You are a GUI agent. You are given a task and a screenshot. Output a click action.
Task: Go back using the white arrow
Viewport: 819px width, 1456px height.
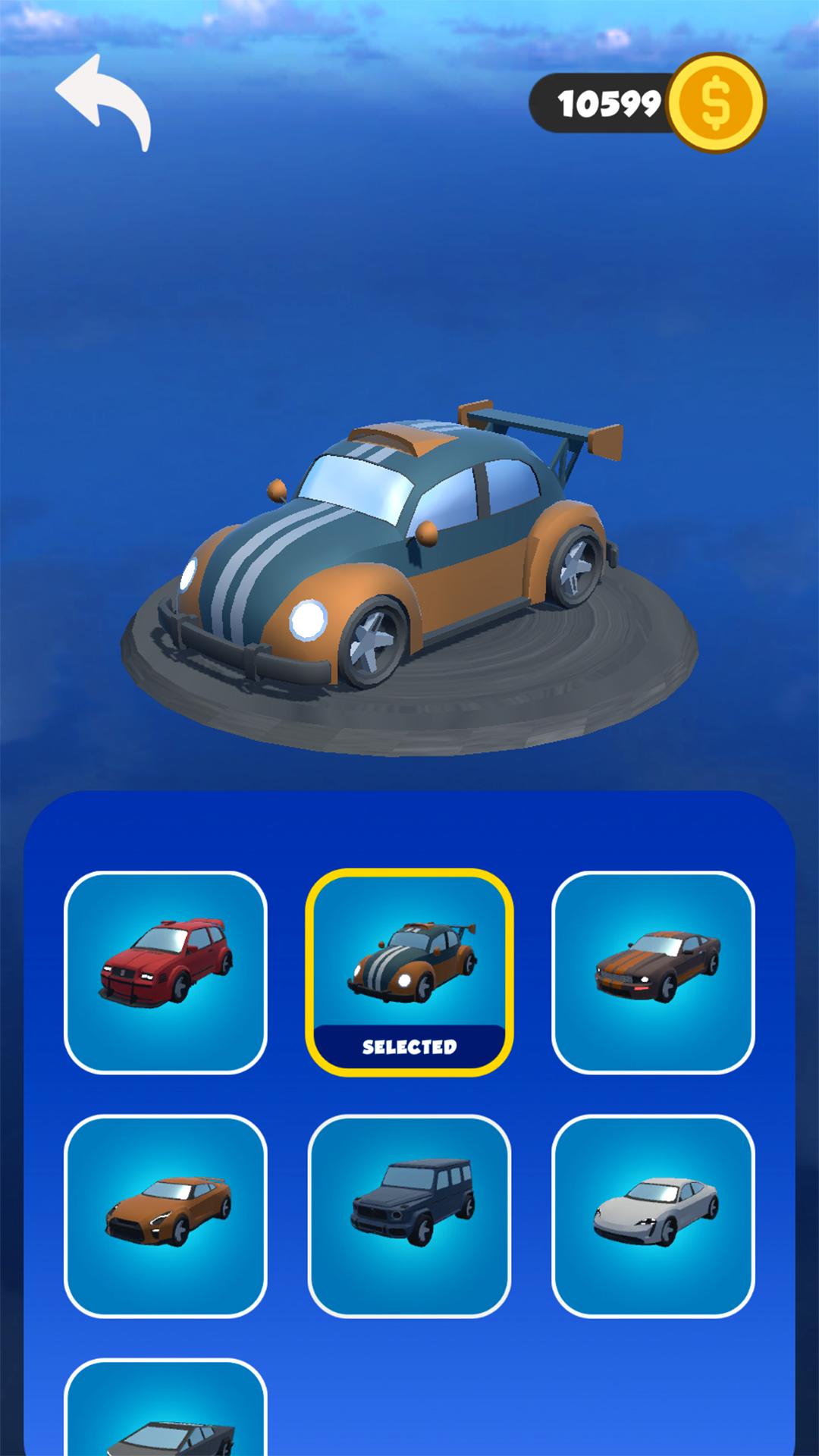pyautogui.click(x=104, y=101)
